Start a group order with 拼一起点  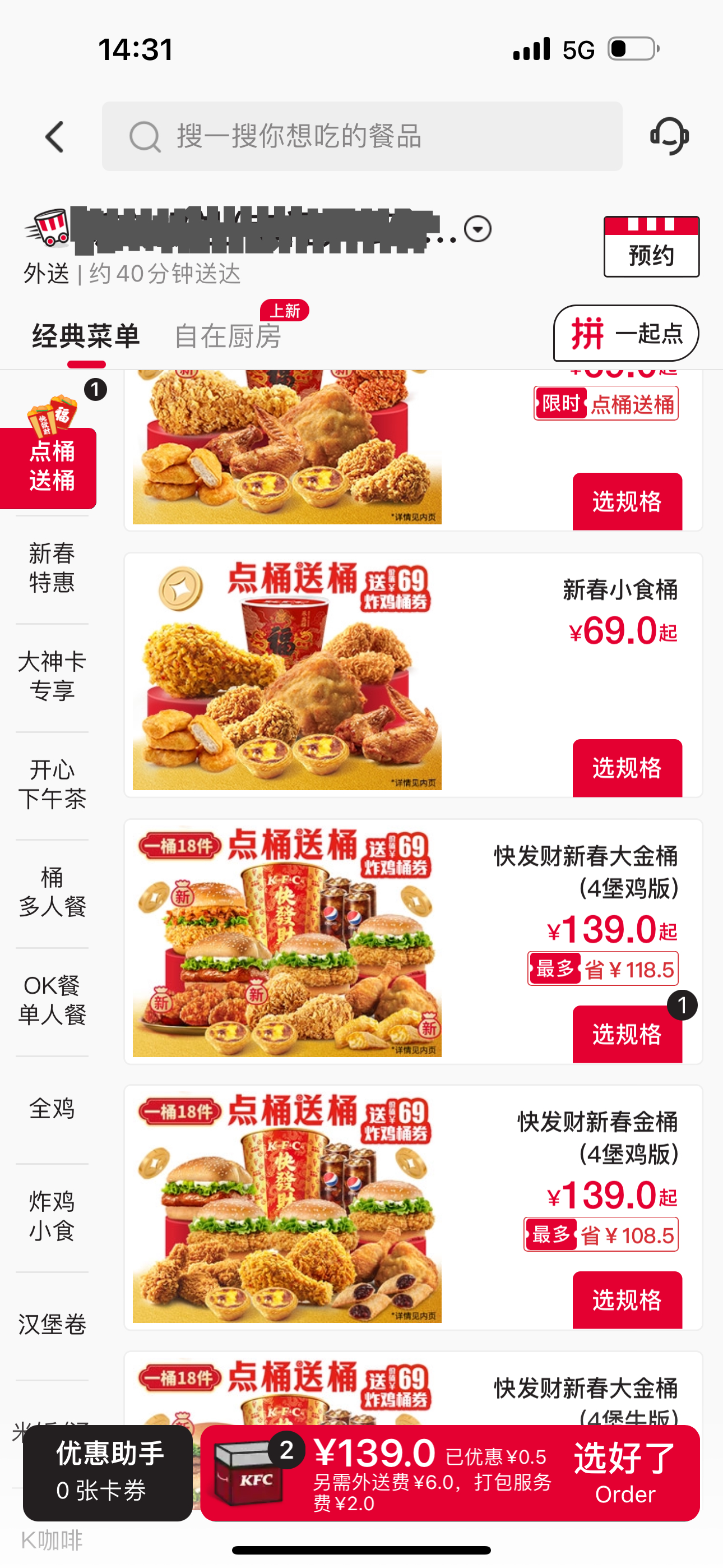(x=625, y=334)
